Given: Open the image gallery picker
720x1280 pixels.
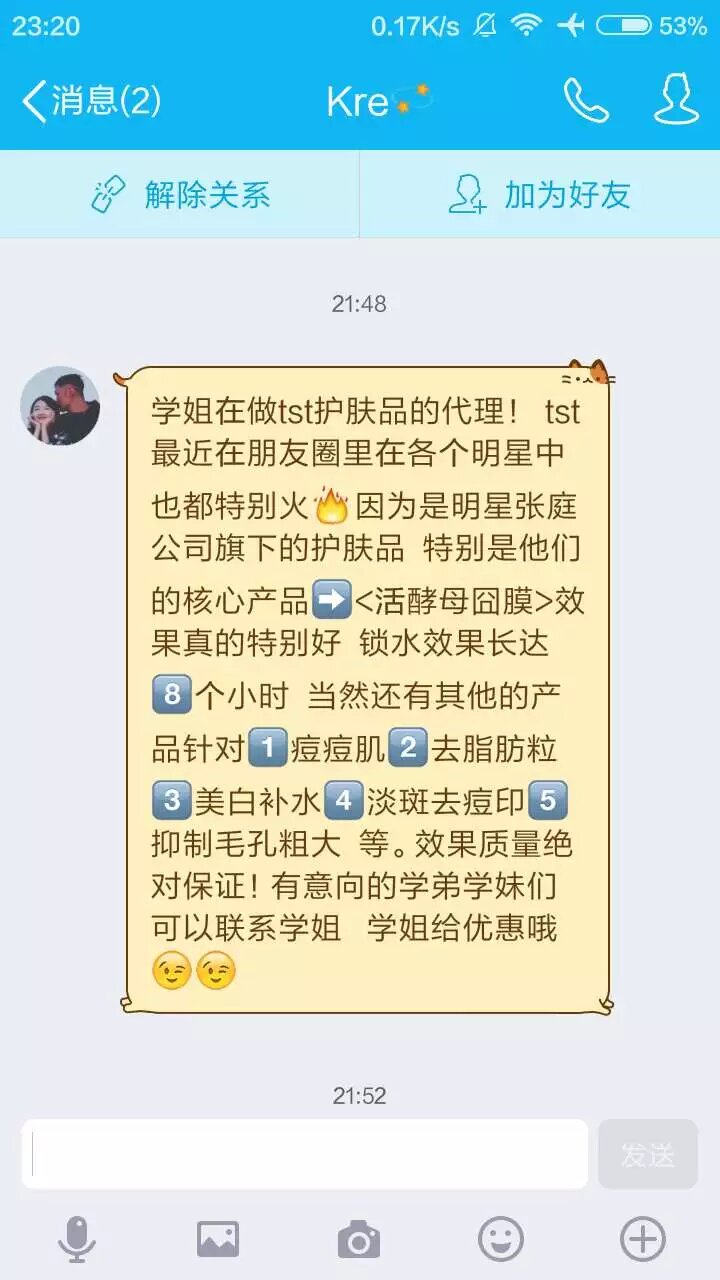Looking at the screenshot, I should tap(218, 1240).
